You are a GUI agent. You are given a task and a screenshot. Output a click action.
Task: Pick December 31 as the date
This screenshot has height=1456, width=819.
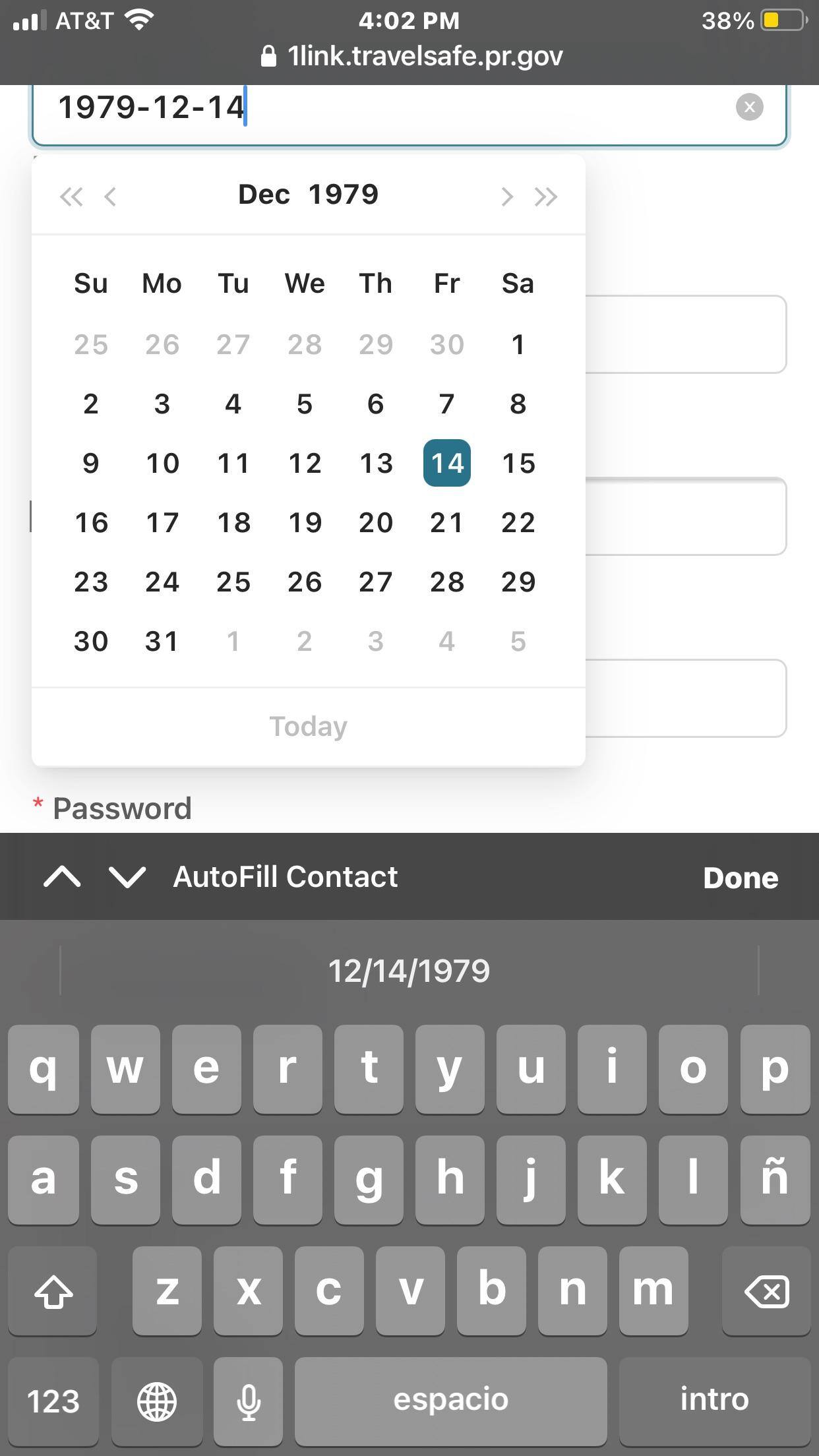click(x=162, y=641)
